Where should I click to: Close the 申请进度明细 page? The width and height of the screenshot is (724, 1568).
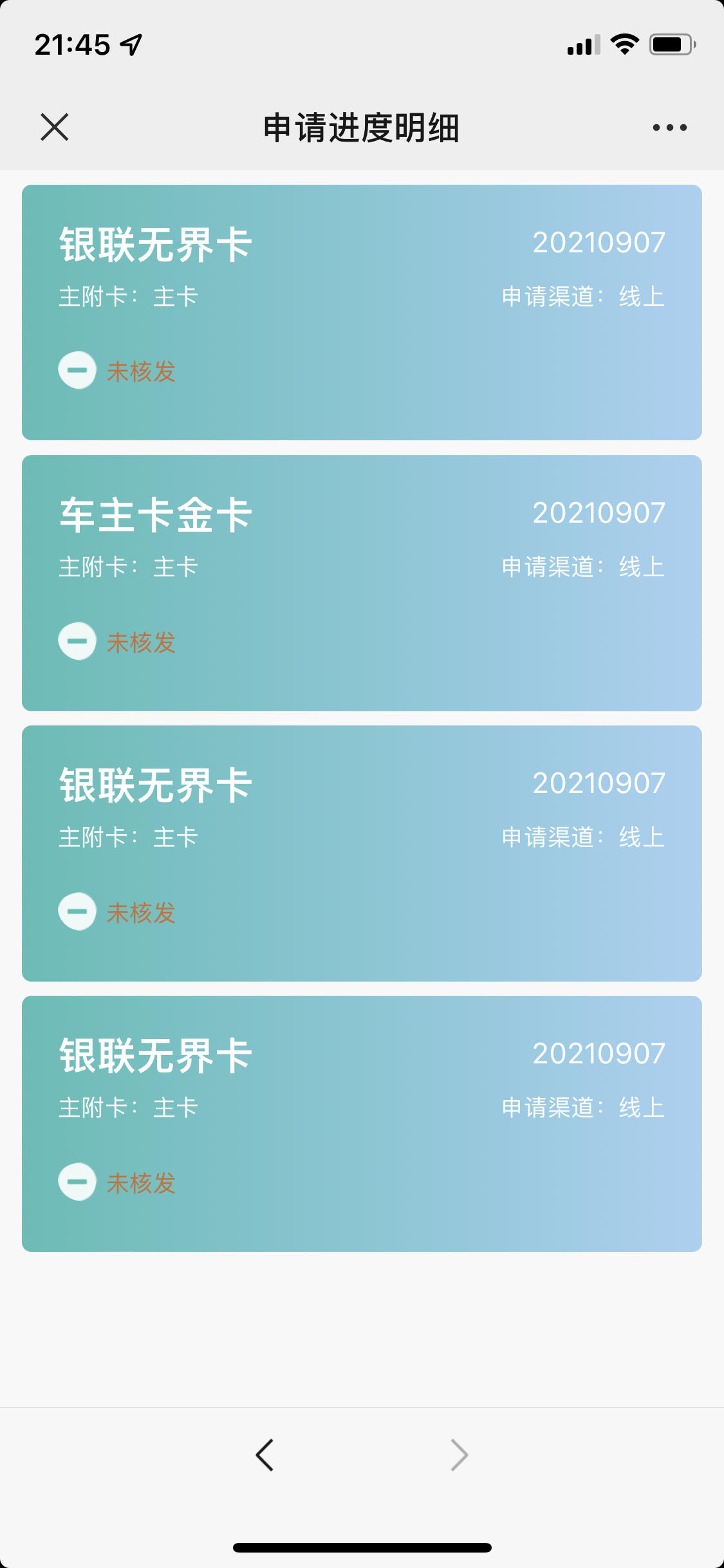(x=55, y=127)
